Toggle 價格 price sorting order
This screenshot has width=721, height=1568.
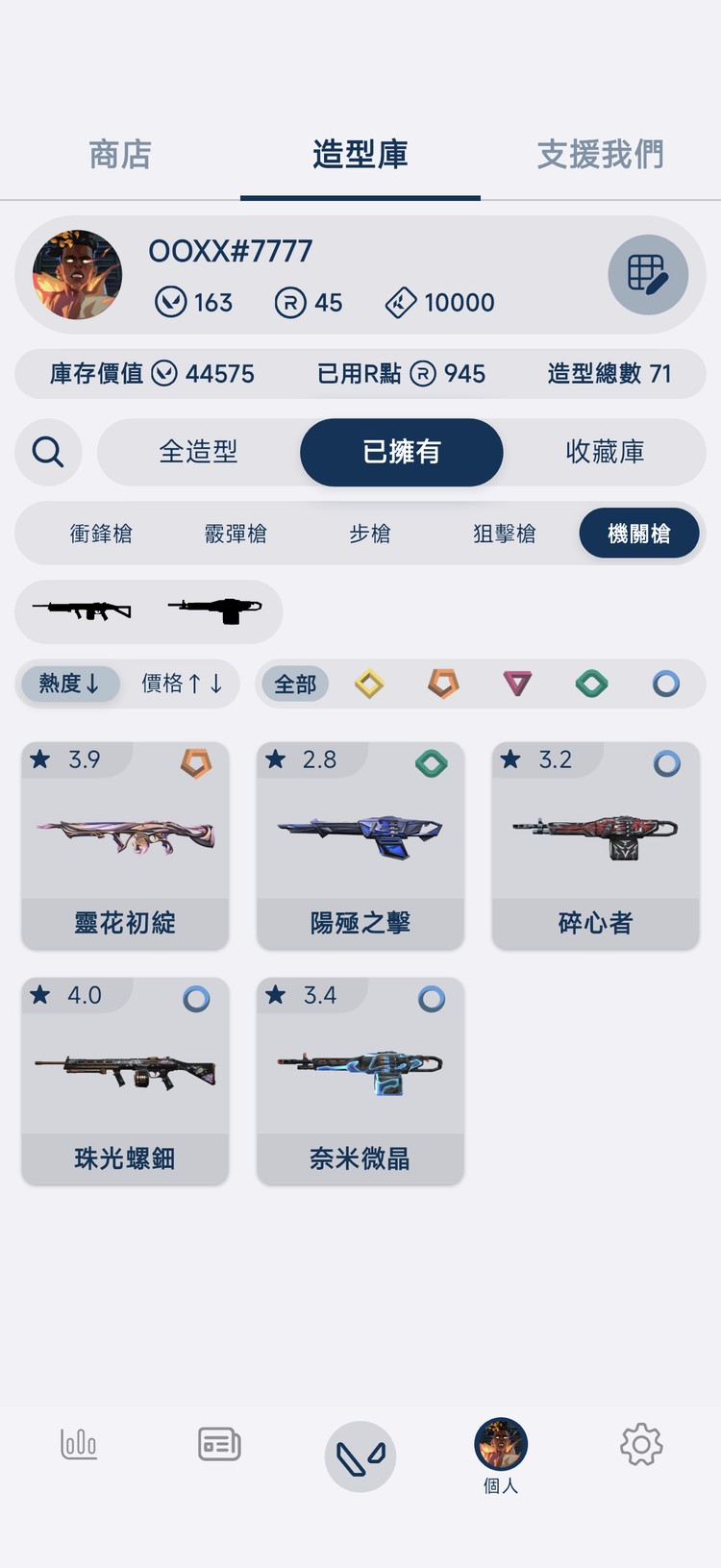pyautogui.click(x=183, y=684)
